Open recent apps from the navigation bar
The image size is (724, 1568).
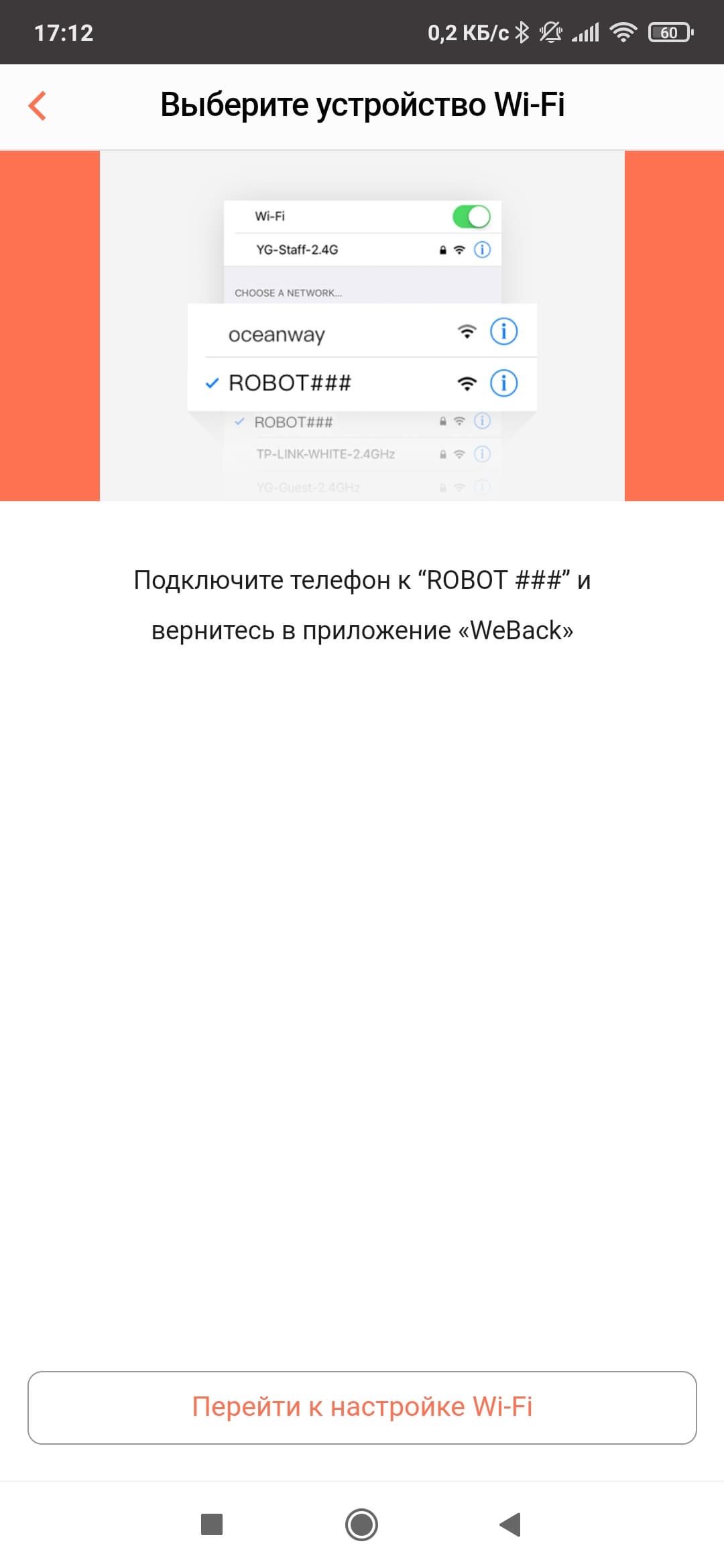click(x=212, y=1524)
